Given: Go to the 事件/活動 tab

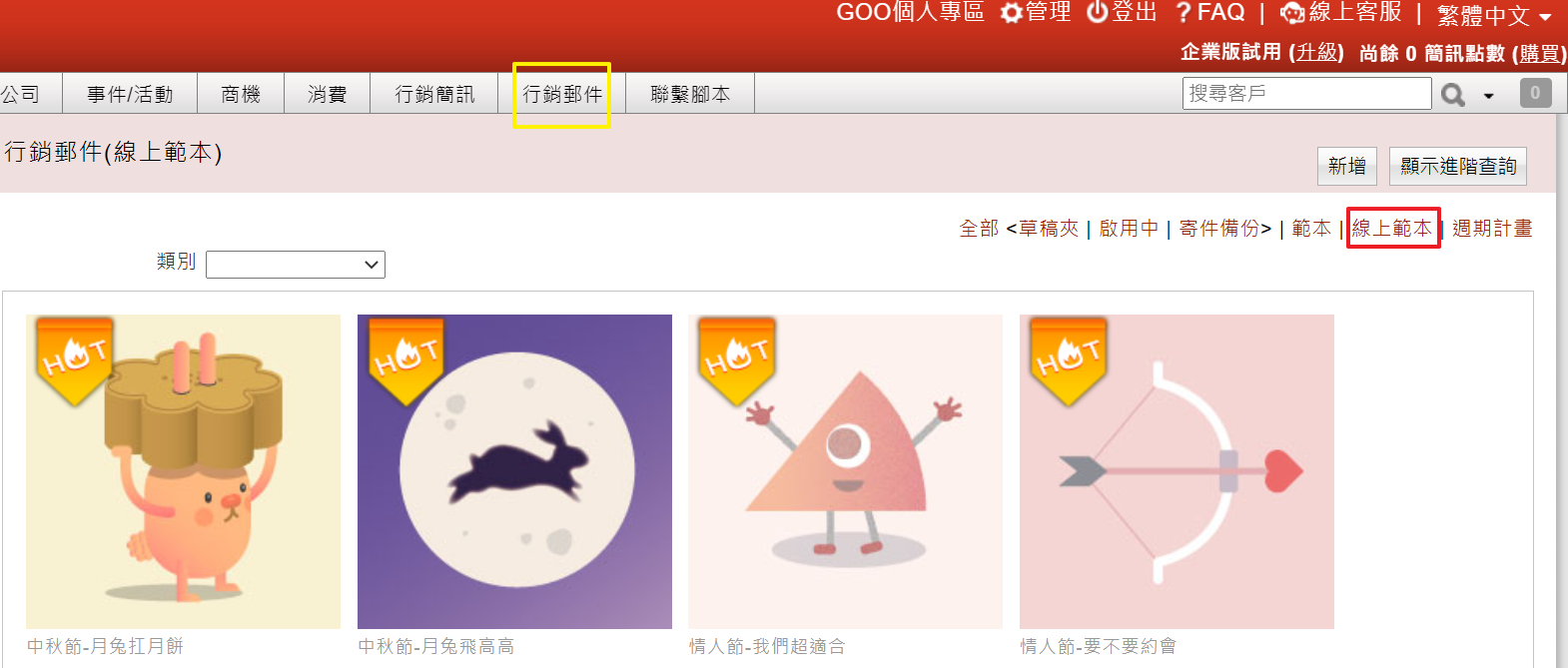Looking at the screenshot, I should click(x=130, y=94).
